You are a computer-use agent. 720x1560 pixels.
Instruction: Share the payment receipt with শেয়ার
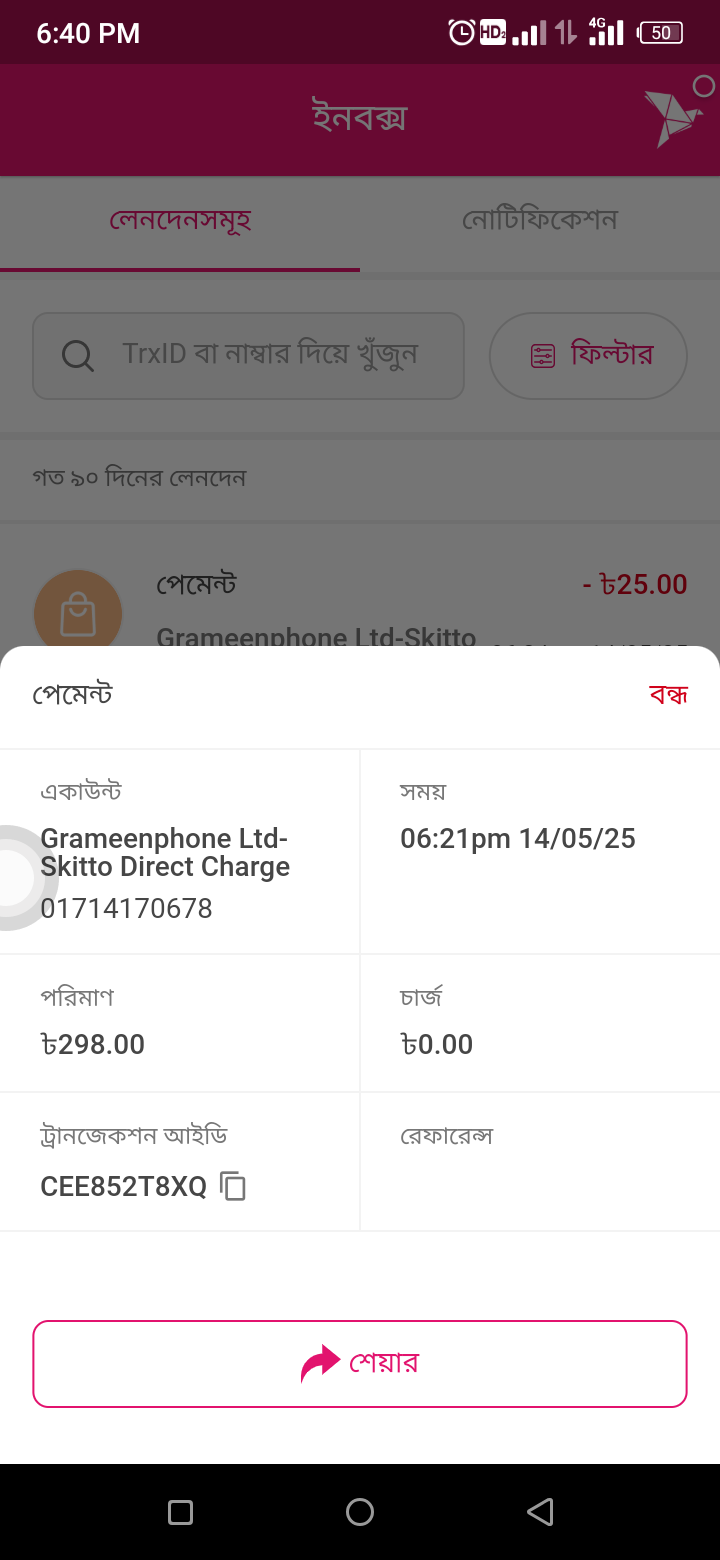click(x=360, y=1363)
